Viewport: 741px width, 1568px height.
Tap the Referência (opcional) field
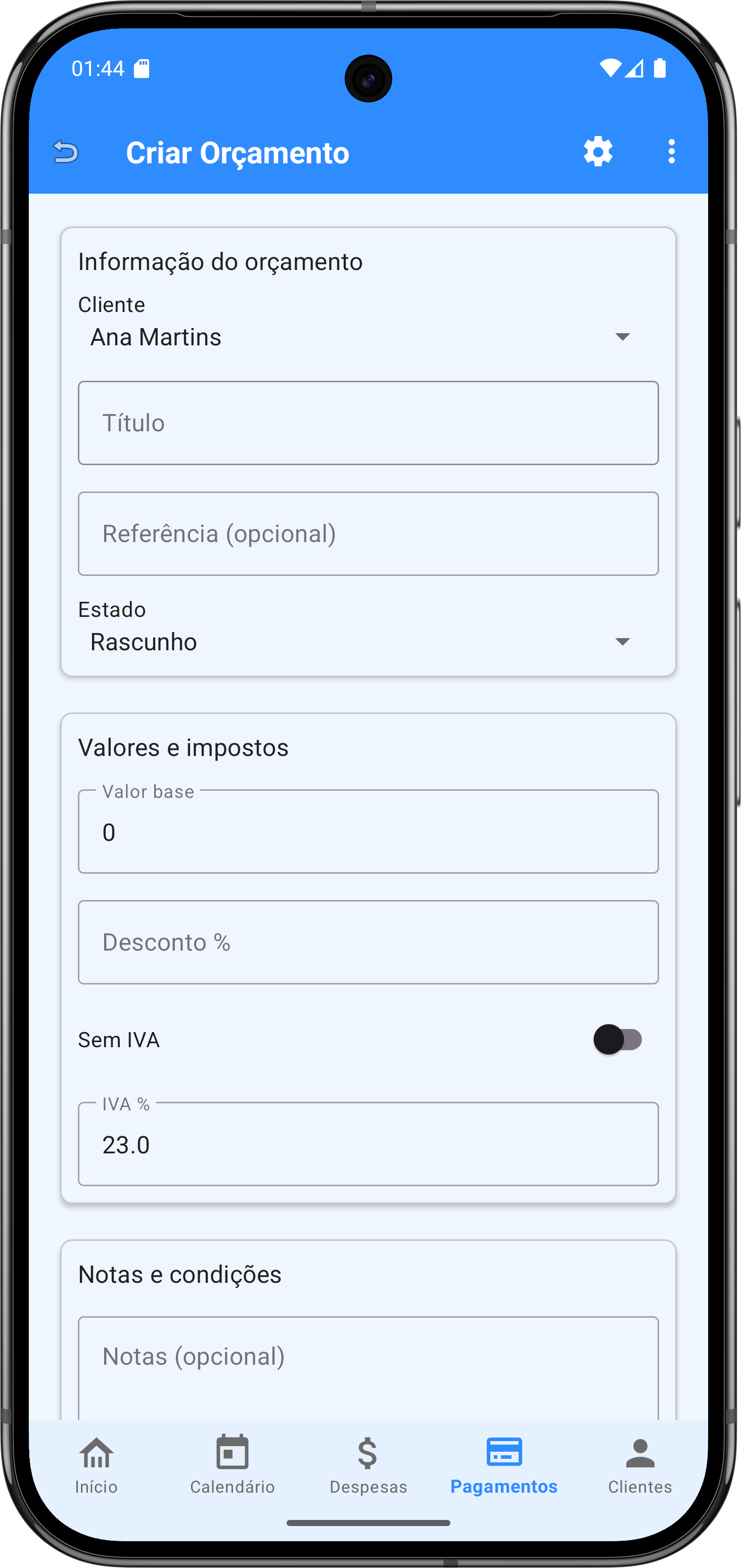click(x=367, y=534)
